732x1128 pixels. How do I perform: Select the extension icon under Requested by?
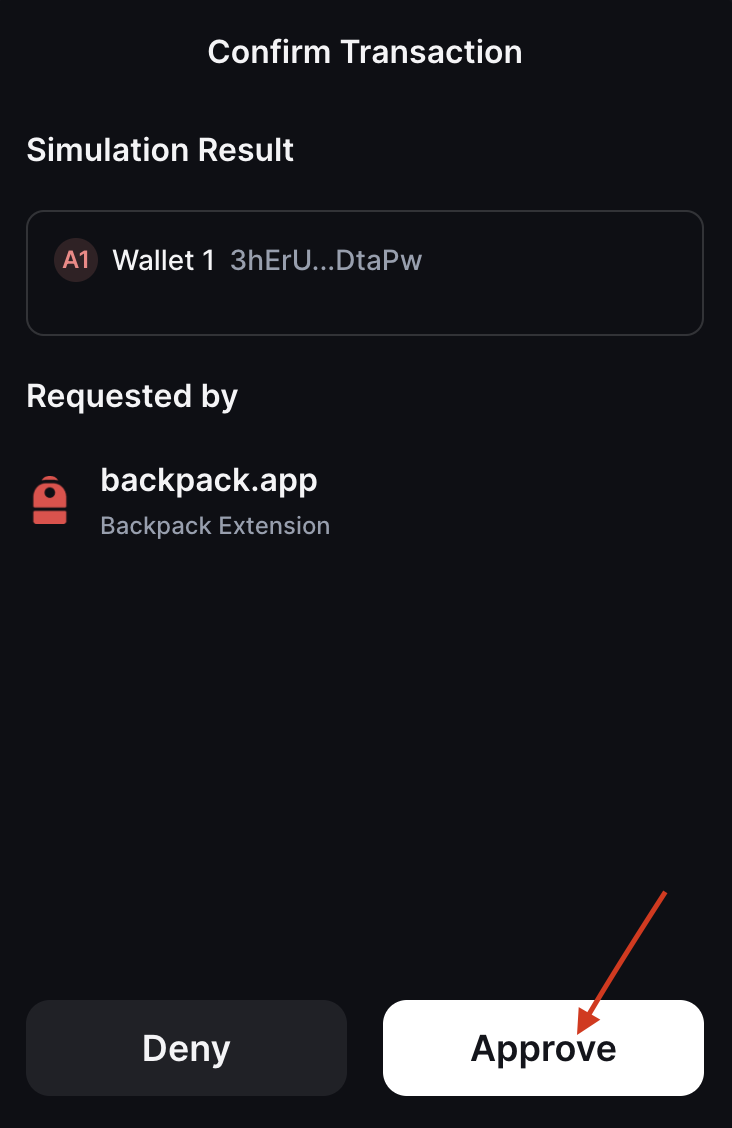point(50,499)
